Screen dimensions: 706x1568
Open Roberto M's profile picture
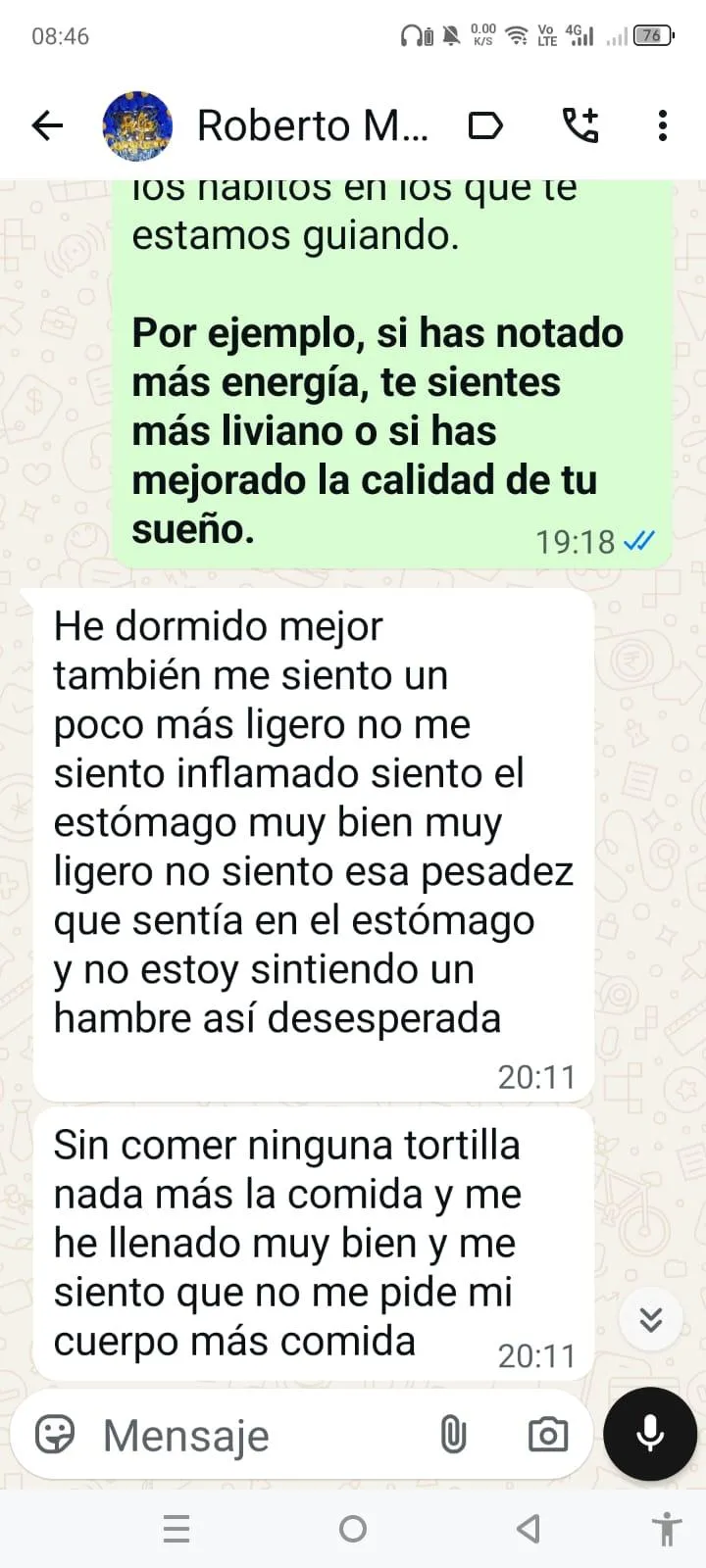(137, 125)
